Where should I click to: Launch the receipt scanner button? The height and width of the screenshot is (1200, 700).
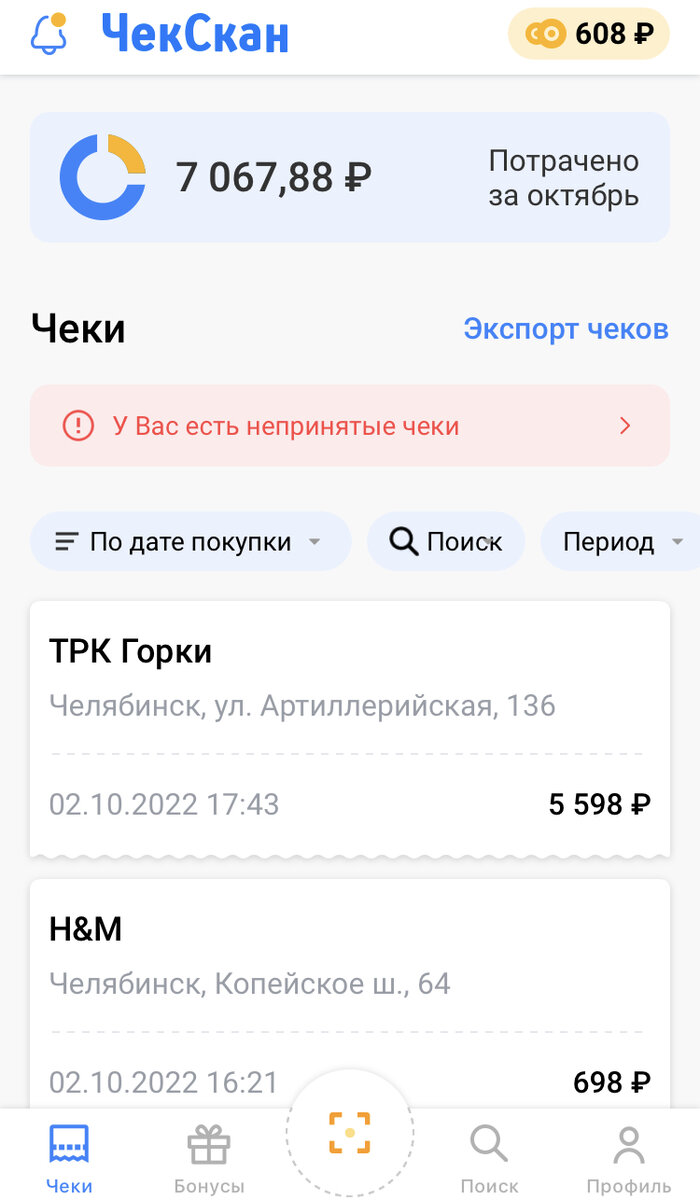coord(350,1133)
